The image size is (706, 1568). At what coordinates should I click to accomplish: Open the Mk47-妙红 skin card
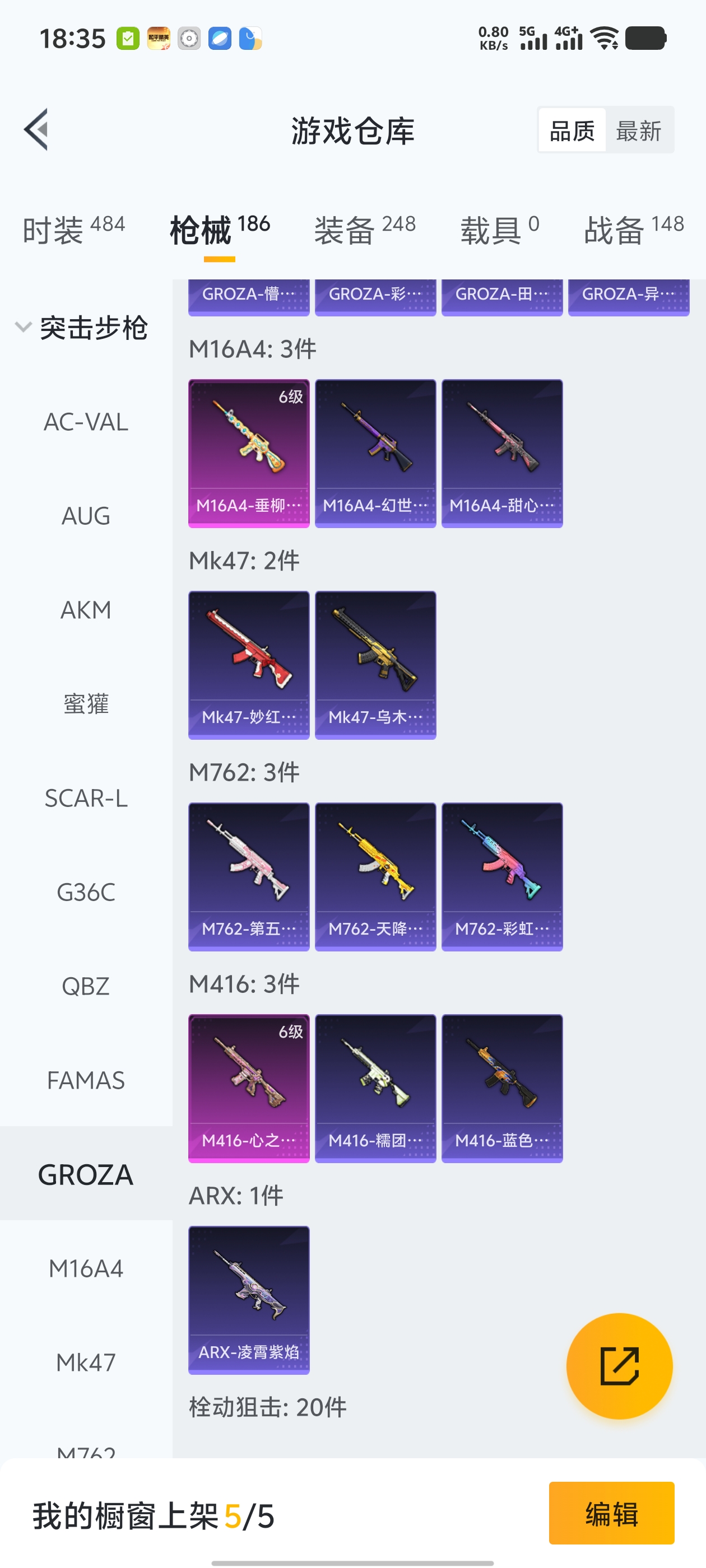tap(249, 665)
